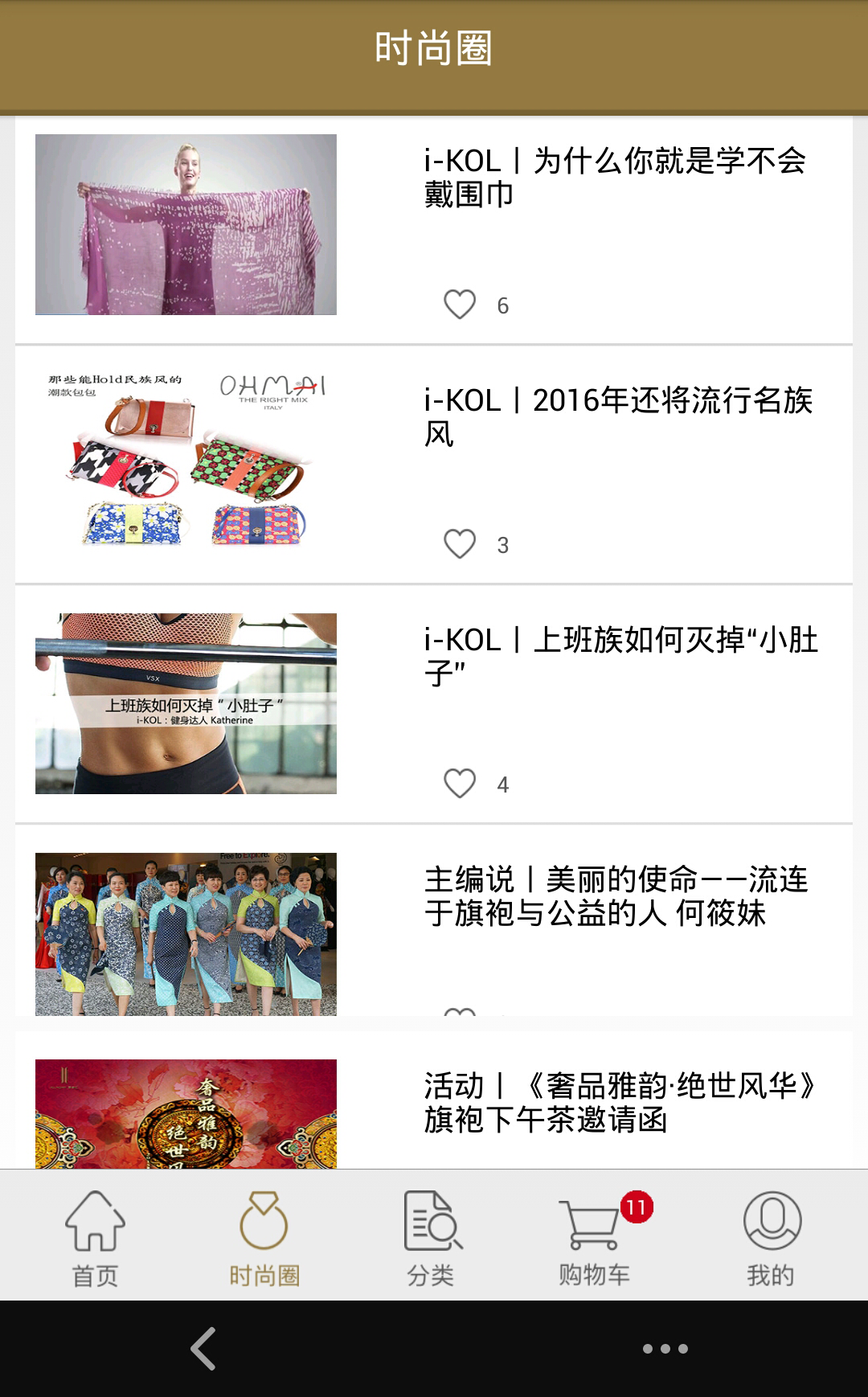
Task: Like the scarf-wearing i-KOL article
Action: point(460,305)
